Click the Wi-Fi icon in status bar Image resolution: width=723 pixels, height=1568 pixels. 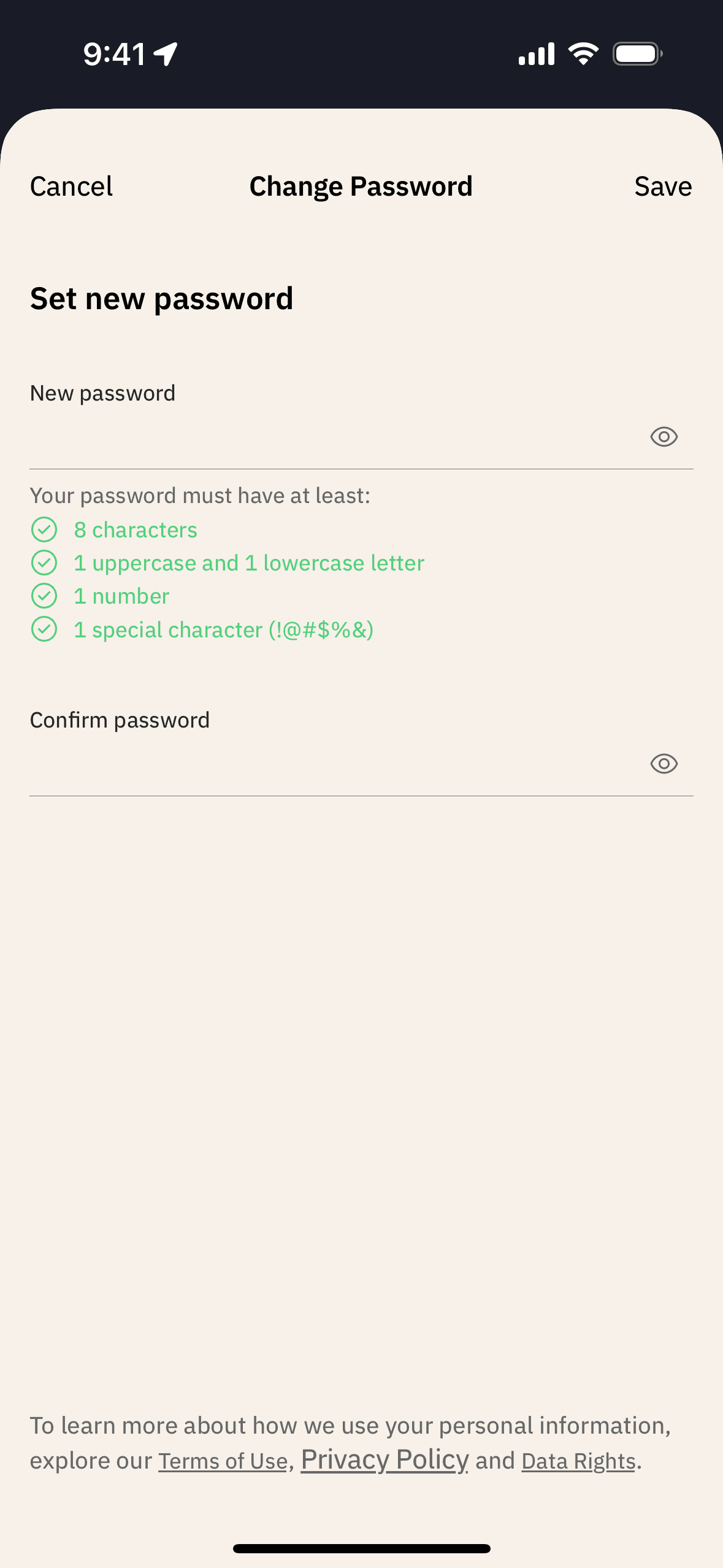pos(582,53)
